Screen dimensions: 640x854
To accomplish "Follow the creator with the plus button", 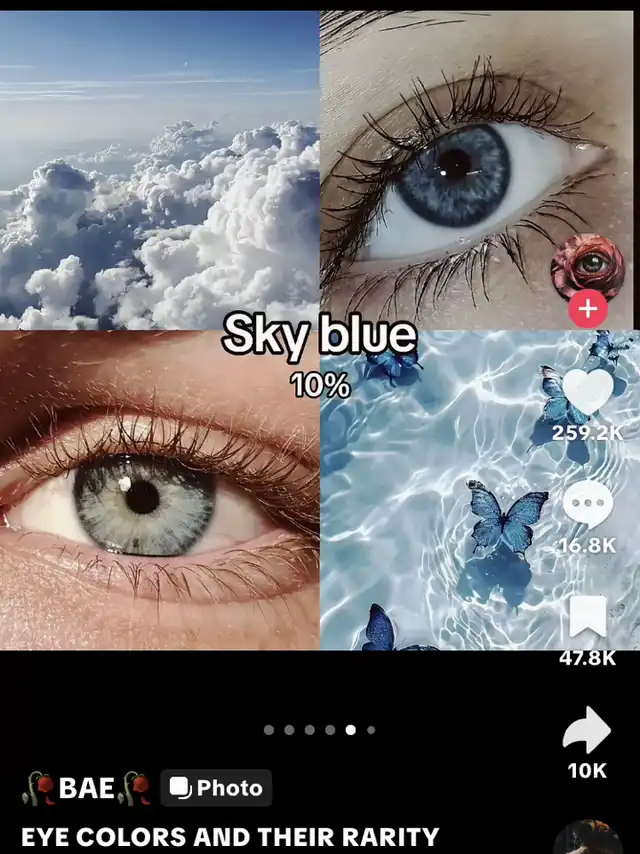I will [588, 308].
